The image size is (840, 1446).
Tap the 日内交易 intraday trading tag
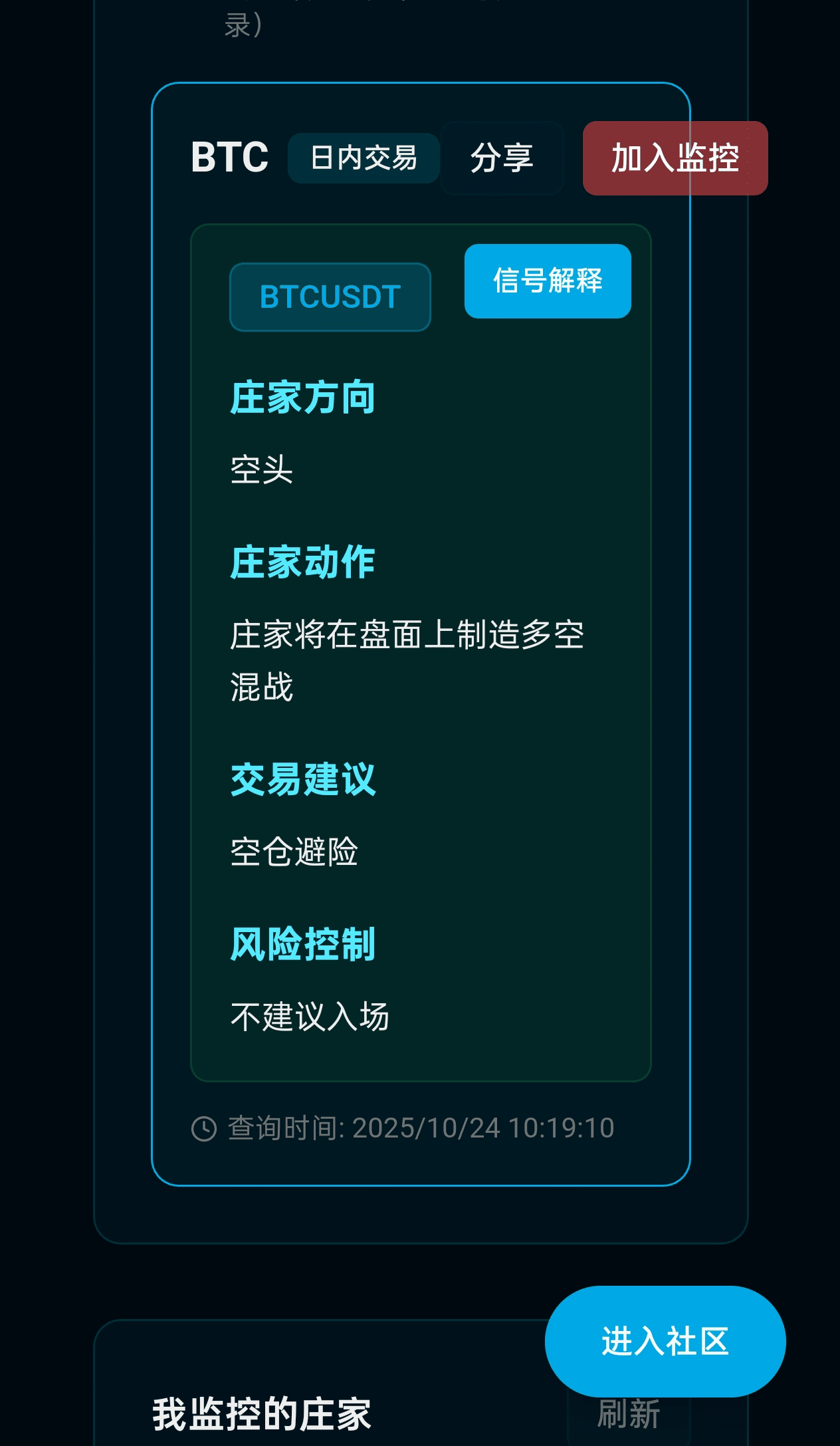[364, 158]
